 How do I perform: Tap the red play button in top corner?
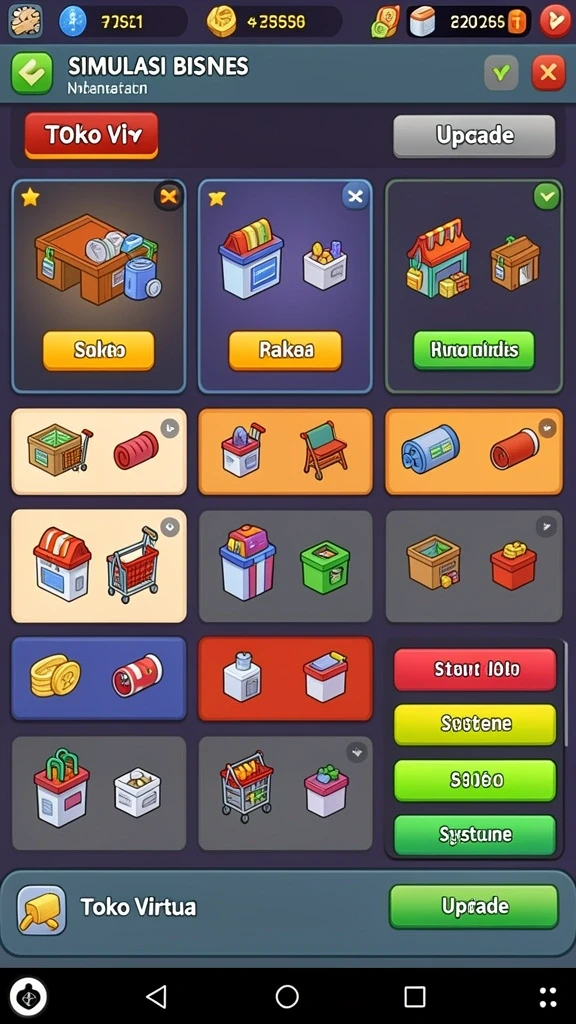(556, 21)
